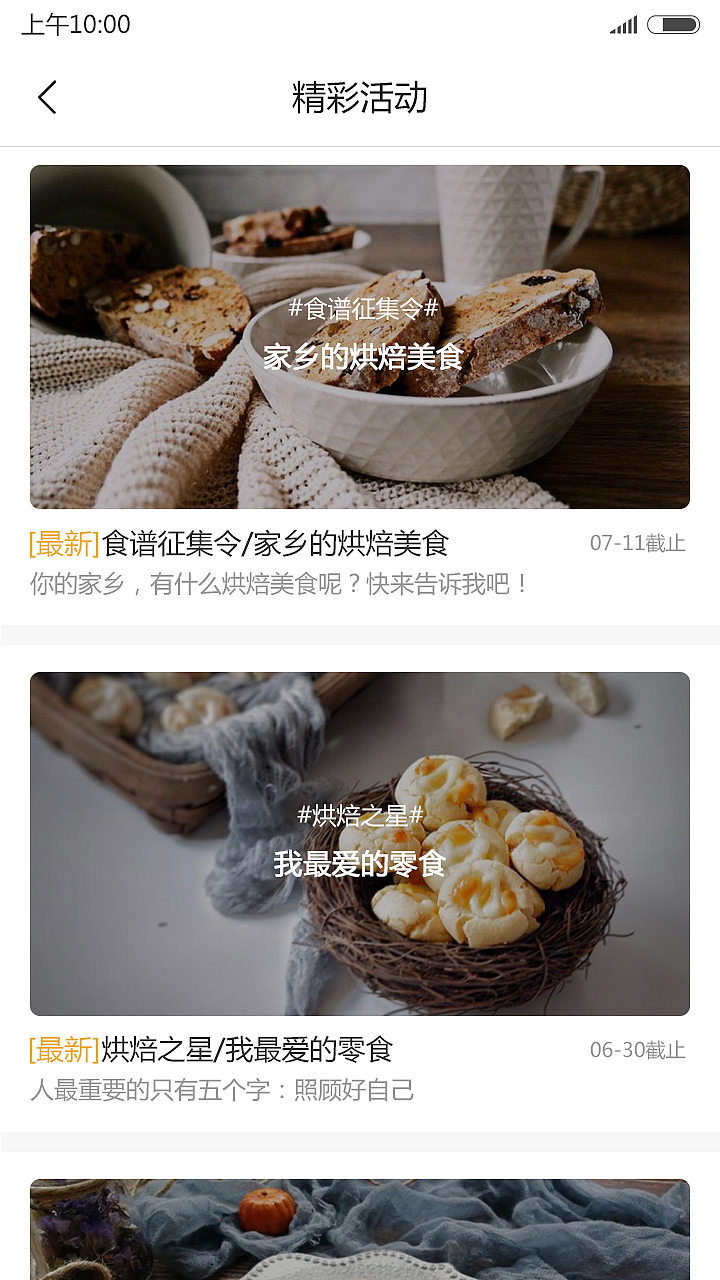The image size is (720, 1280).
Task: Tap the description 人最重要的只有五个字
Action: click(x=250, y=1090)
